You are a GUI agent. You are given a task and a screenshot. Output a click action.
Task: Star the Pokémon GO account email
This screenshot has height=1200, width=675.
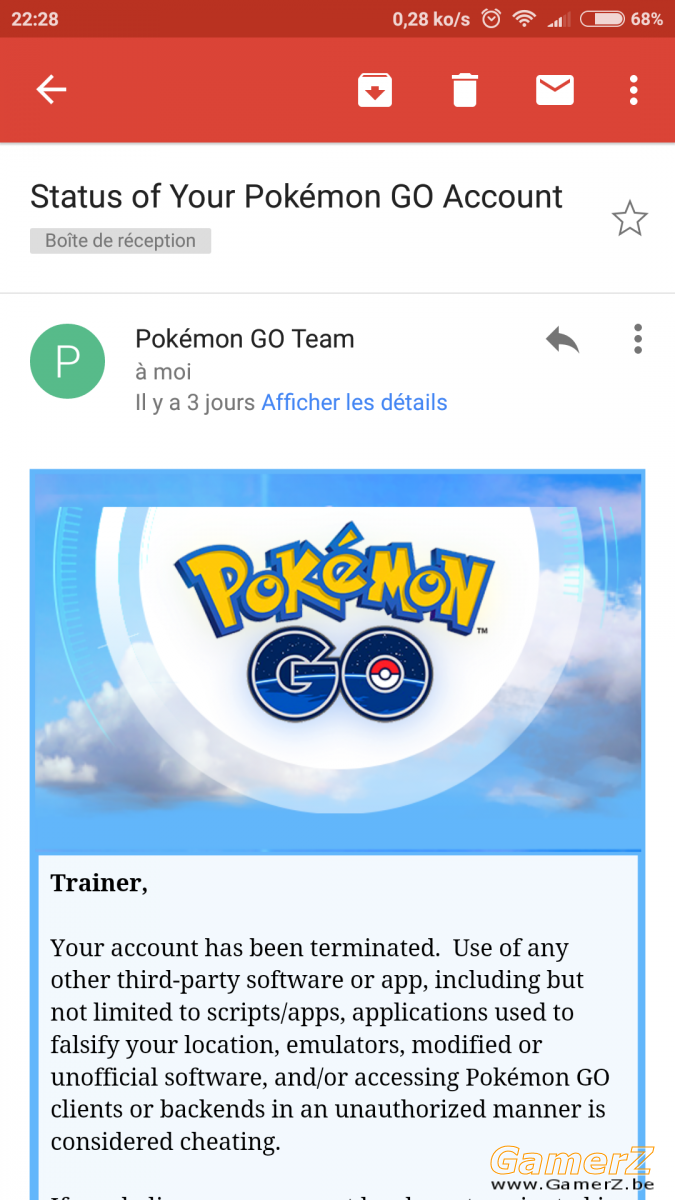coord(630,218)
